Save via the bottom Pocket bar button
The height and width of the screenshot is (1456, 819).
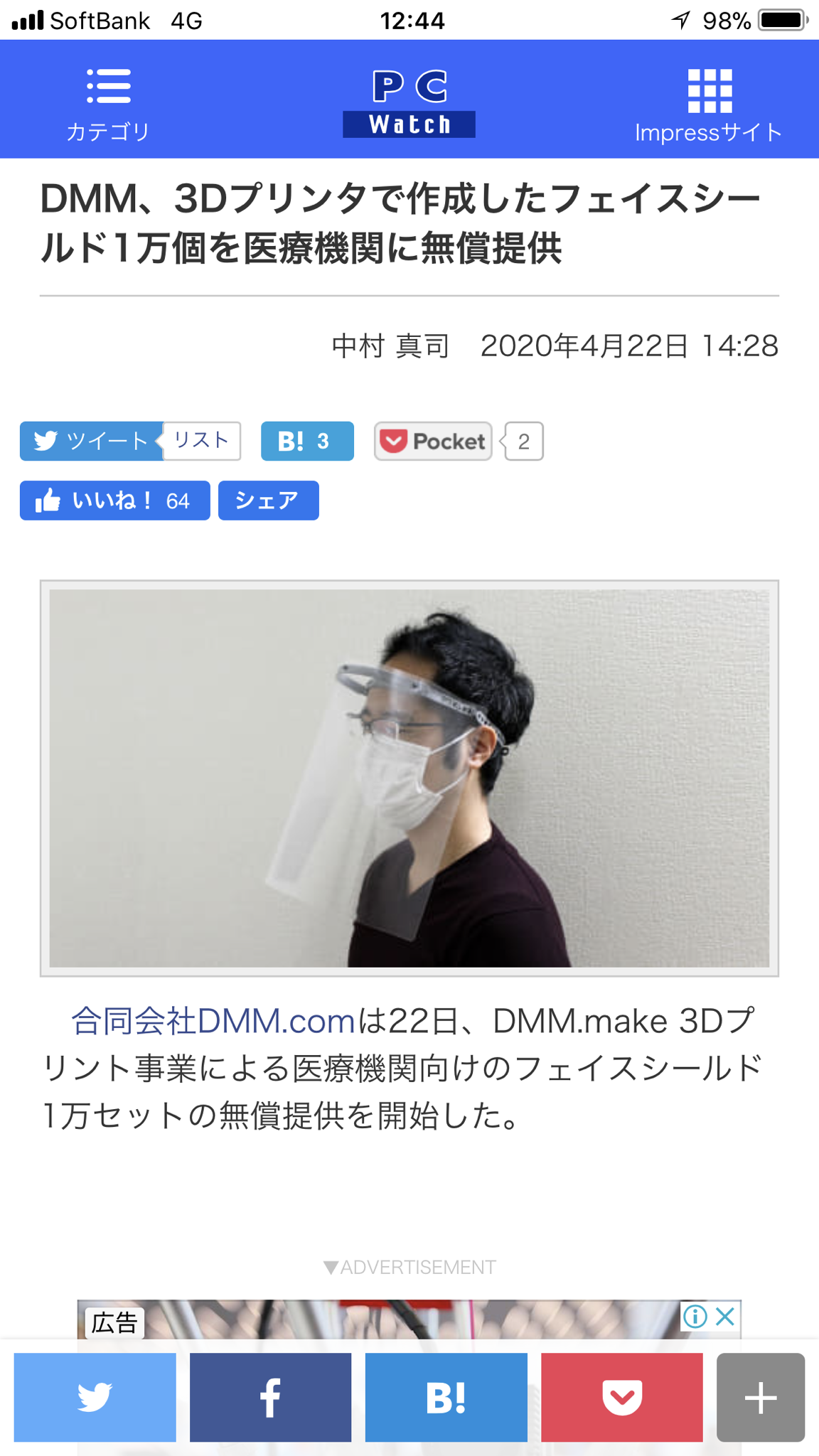[x=621, y=1397]
